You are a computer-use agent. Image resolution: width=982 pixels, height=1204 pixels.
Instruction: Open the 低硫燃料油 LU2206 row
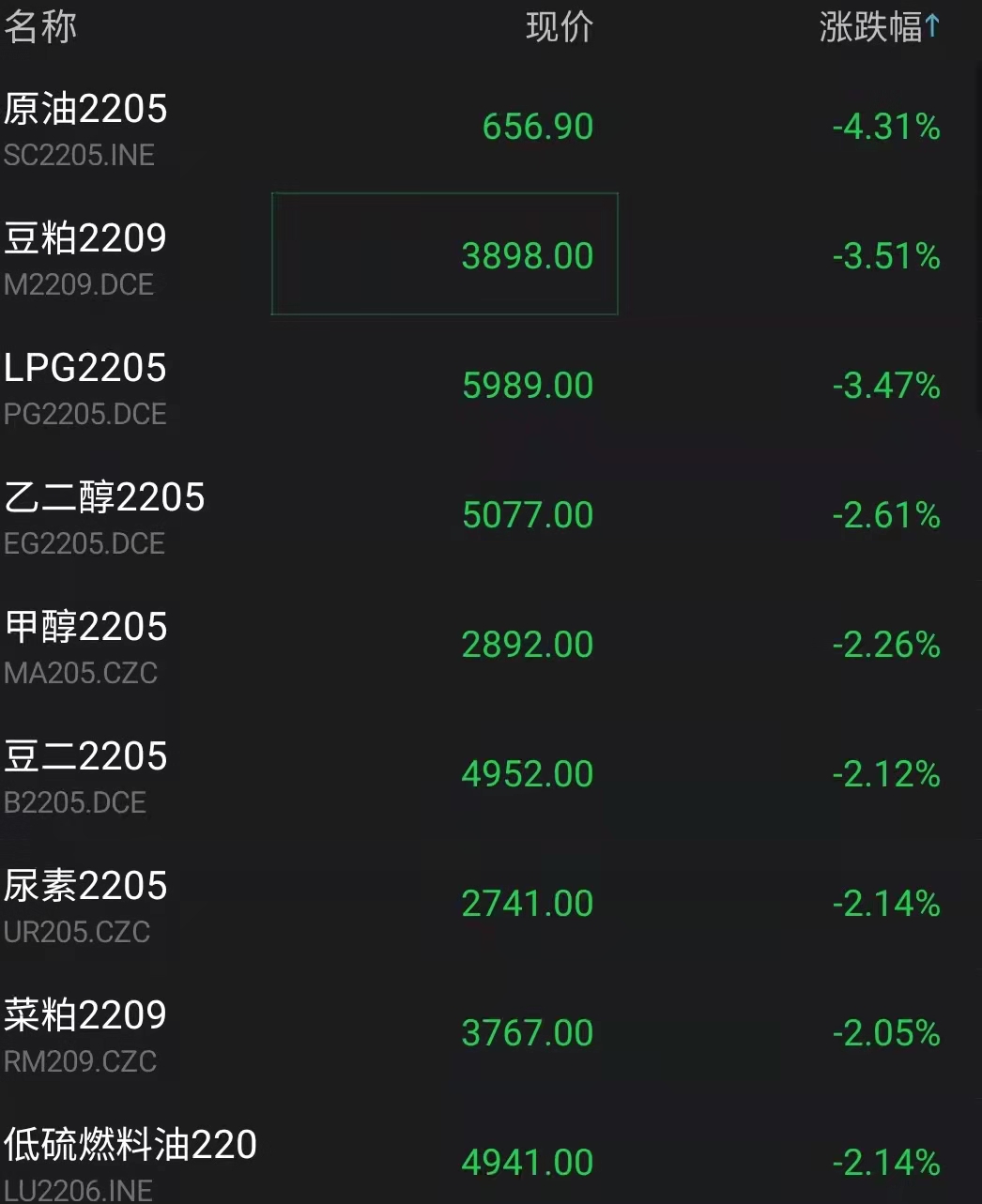pyautogui.click(x=130, y=1162)
